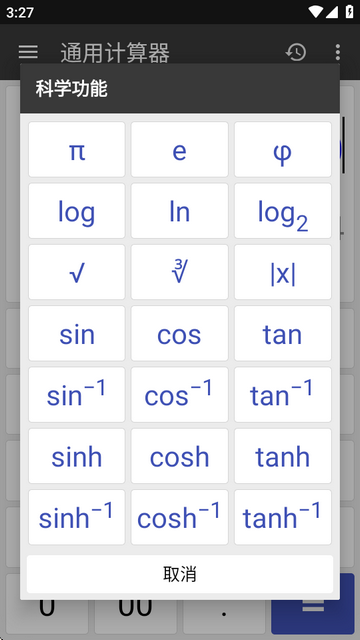The image size is (360, 640).
Task: Choose the cos function
Action: pos(180,333)
